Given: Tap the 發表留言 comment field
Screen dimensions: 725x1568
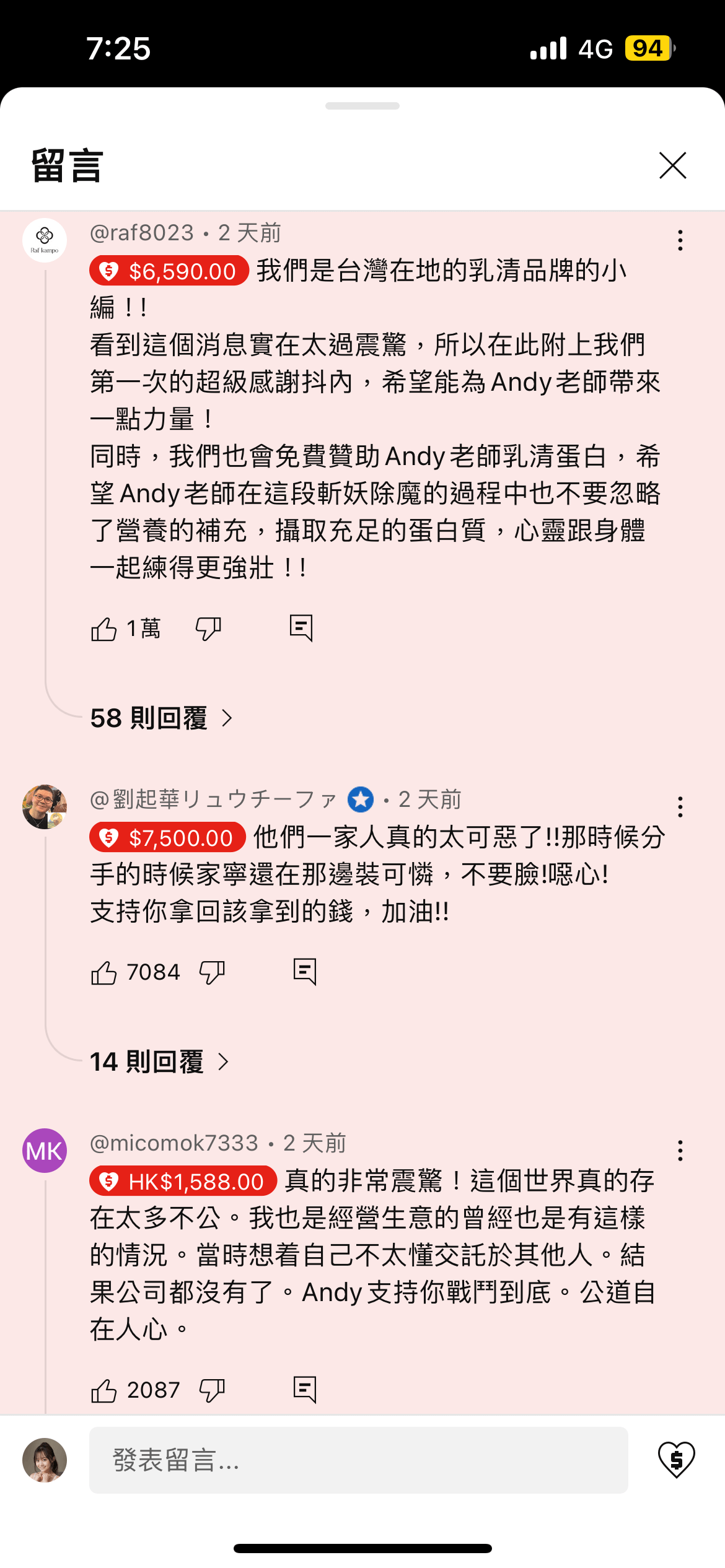Looking at the screenshot, I should point(358,1460).
